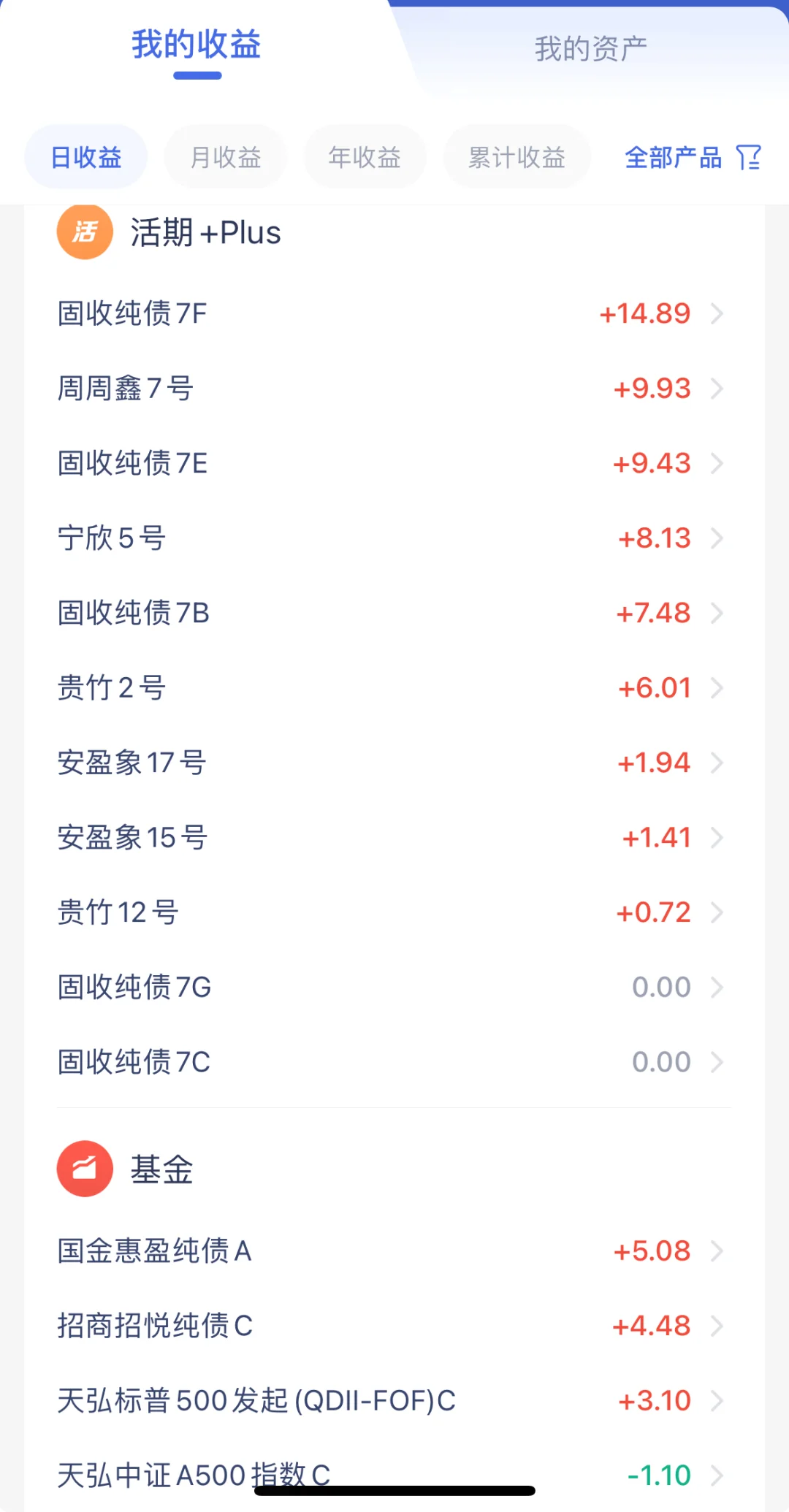Open the 安盈象15号 row
The width and height of the screenshot is (789, 1512).
coord(394,838)
